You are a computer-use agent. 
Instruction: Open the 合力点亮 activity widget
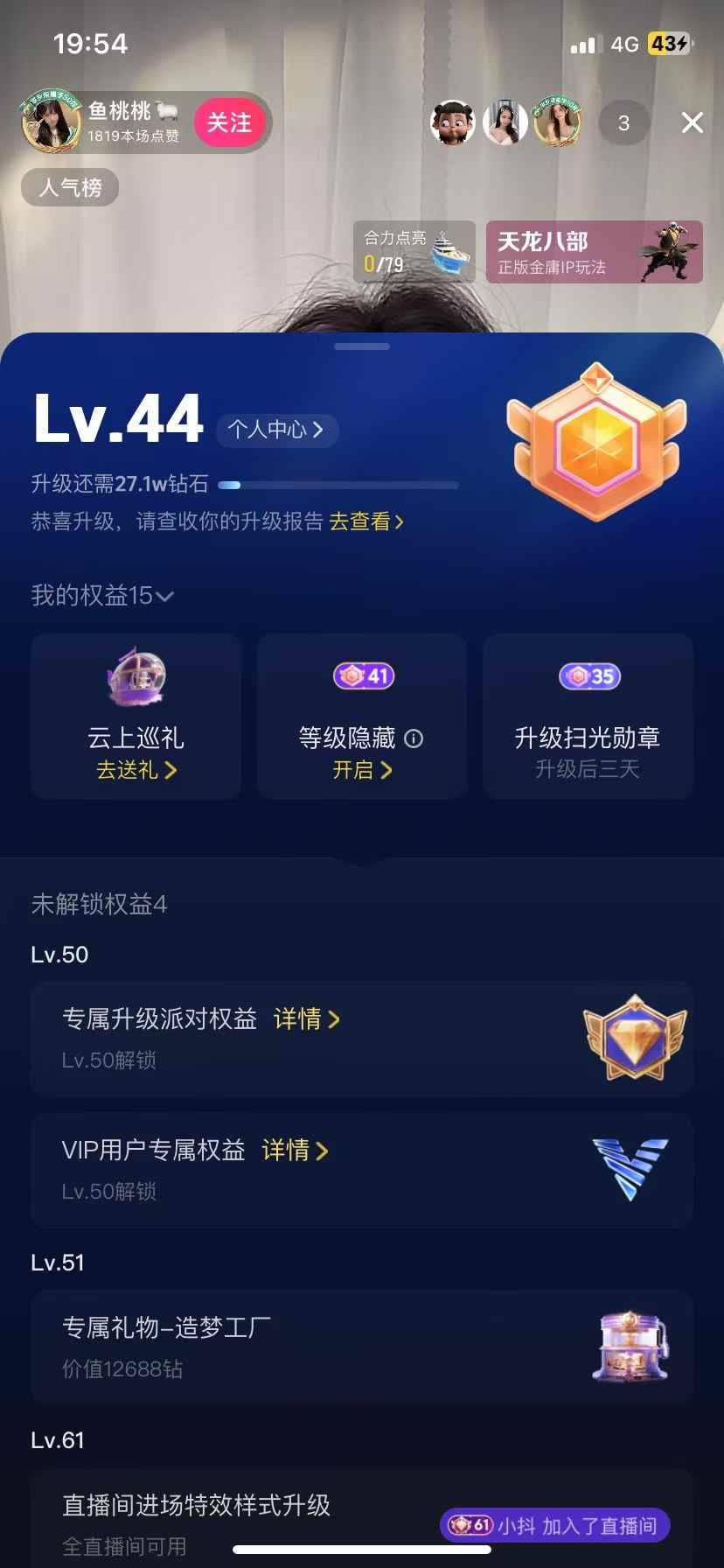414,252
